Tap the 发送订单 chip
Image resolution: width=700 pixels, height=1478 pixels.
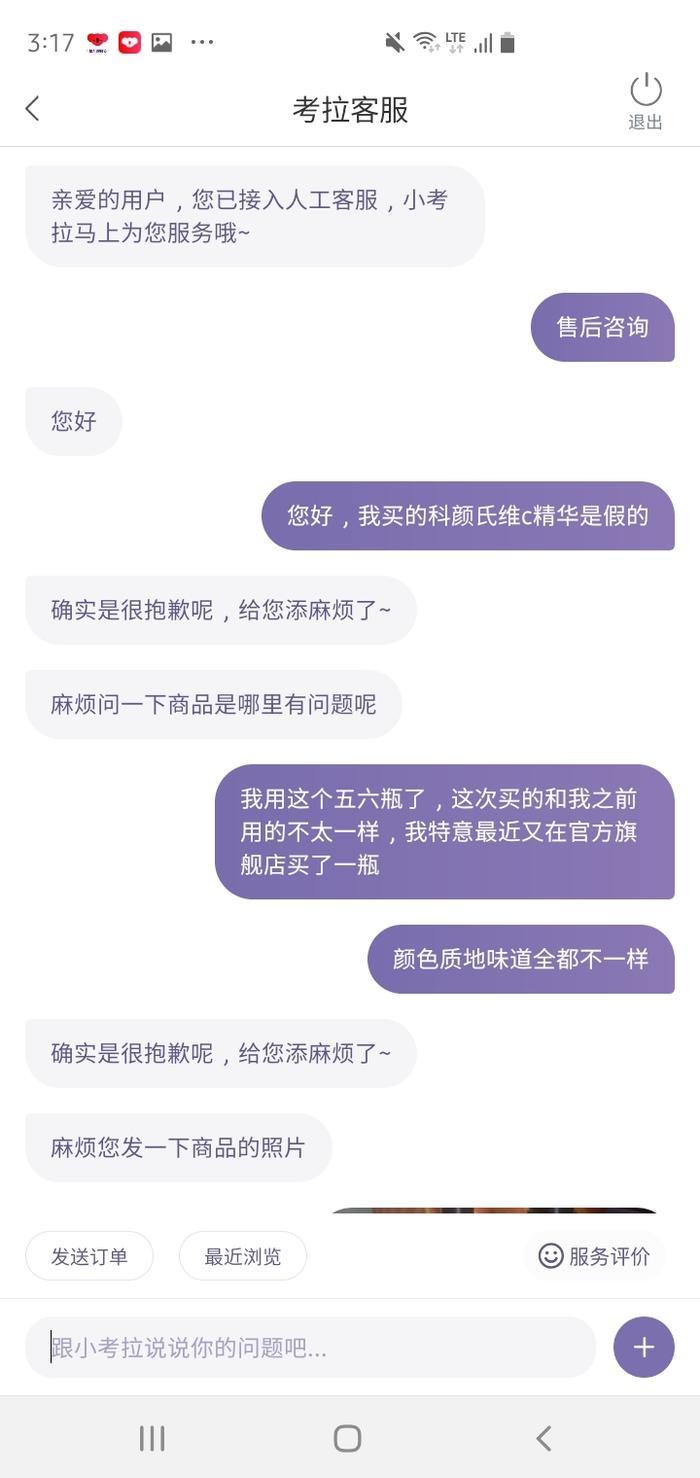pyautogui.click(x=89, y=1256)
